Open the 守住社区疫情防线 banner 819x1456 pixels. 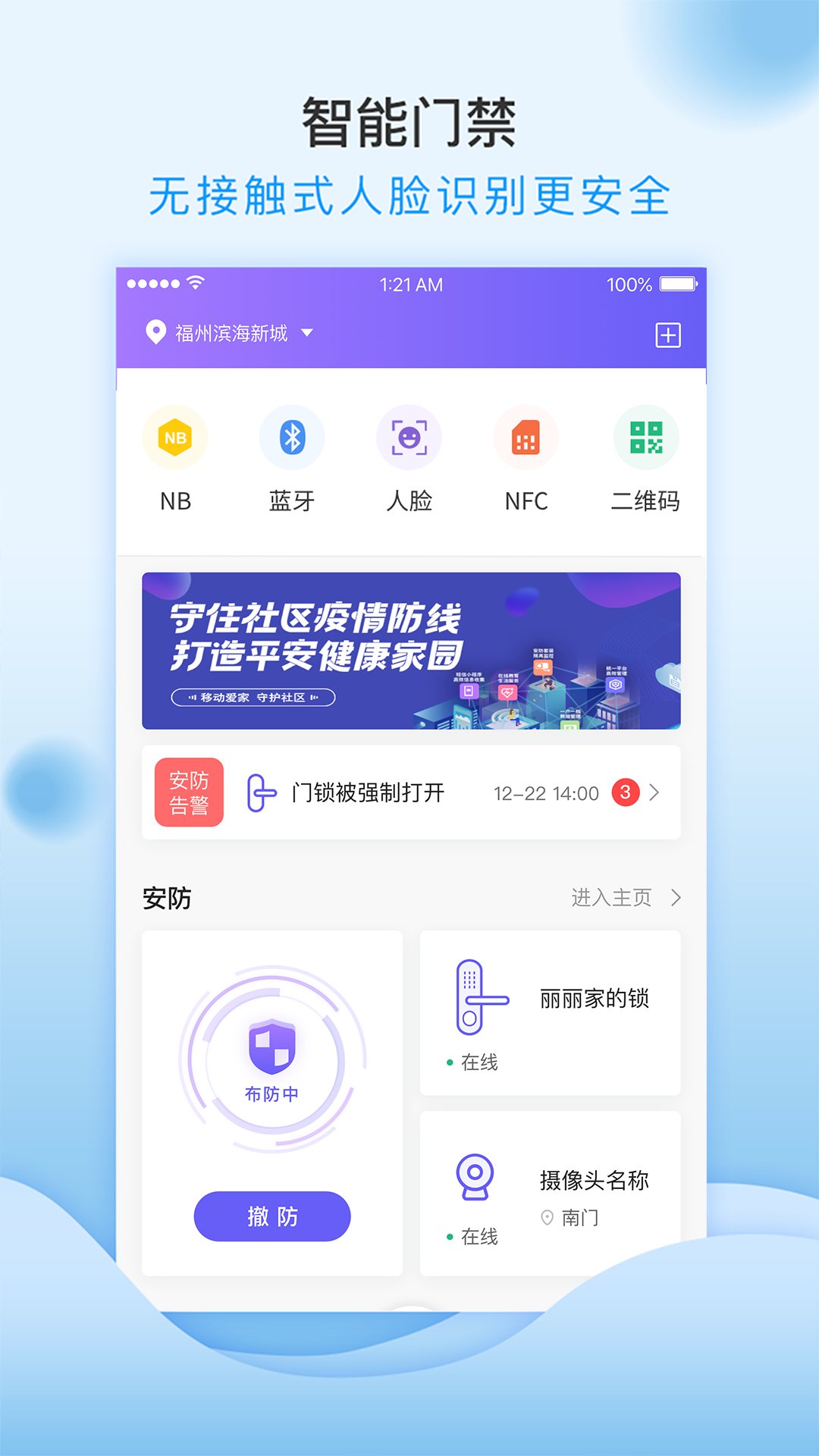[409, 651]
